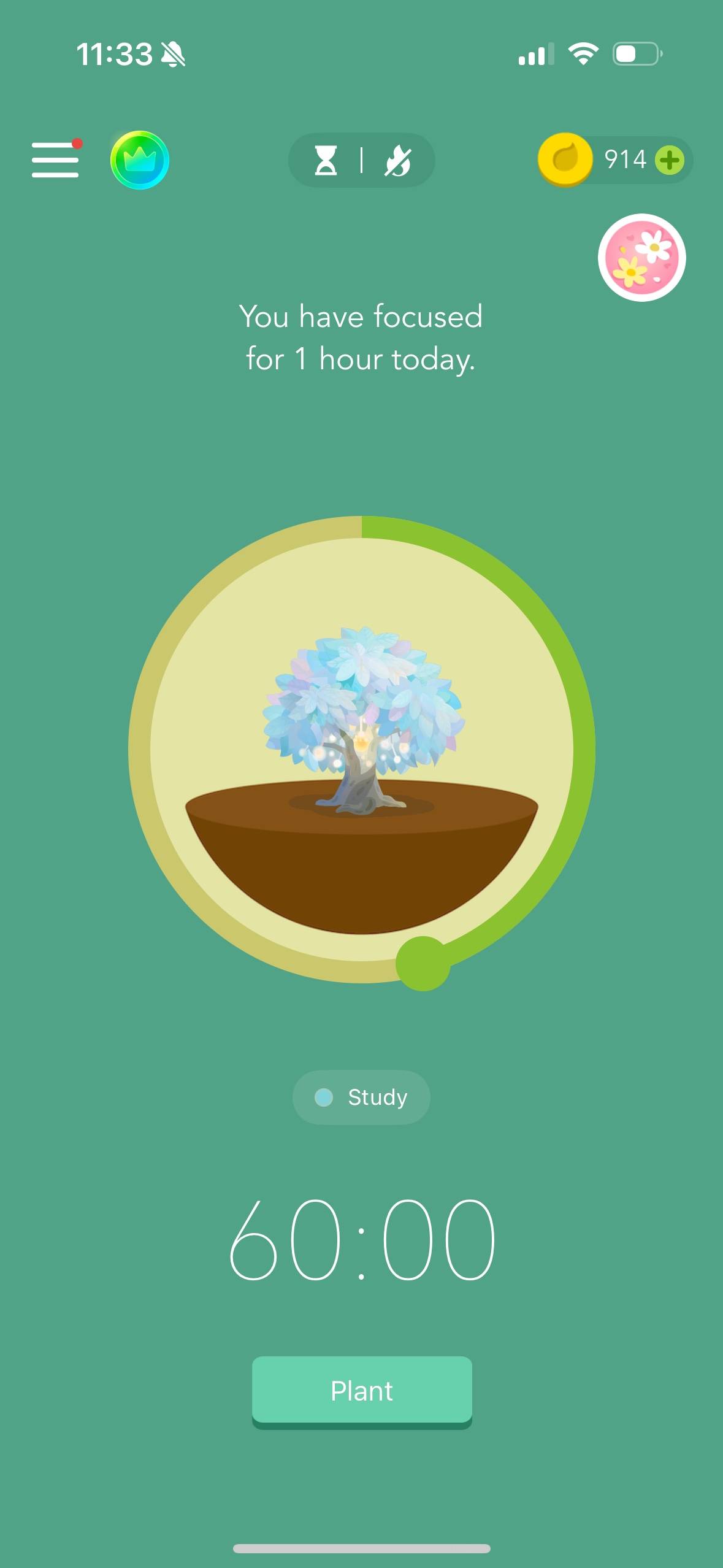Switch to the no-planting mode icon
Image resolution: width=723 pixels, height=1568 pixels.
click(x=398, y=161)
